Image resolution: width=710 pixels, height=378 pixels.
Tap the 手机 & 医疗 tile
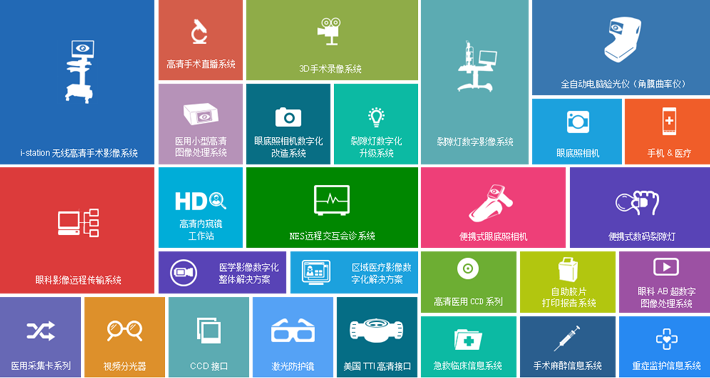[x=667, y=132]
